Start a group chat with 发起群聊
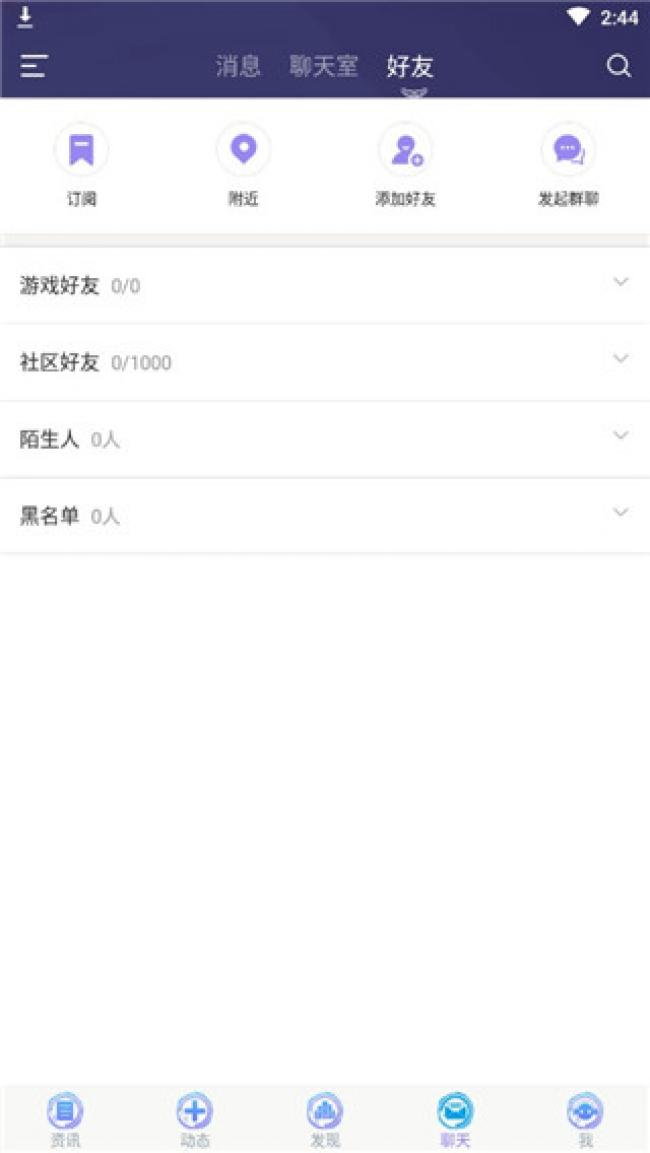This screenshot has width=650, height=1153. tap(568, 165)
